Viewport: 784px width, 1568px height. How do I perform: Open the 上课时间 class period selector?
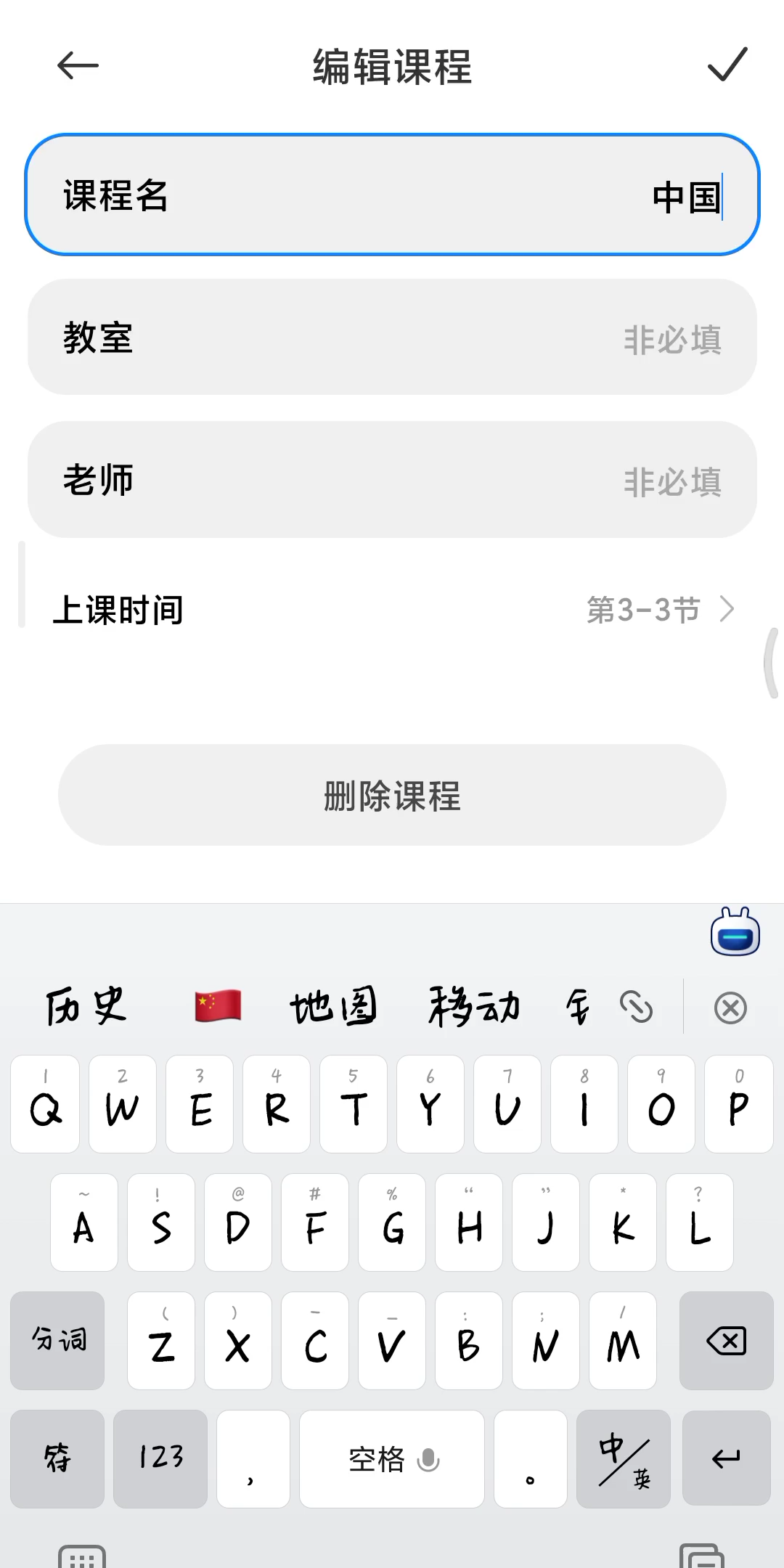point(392,610)
